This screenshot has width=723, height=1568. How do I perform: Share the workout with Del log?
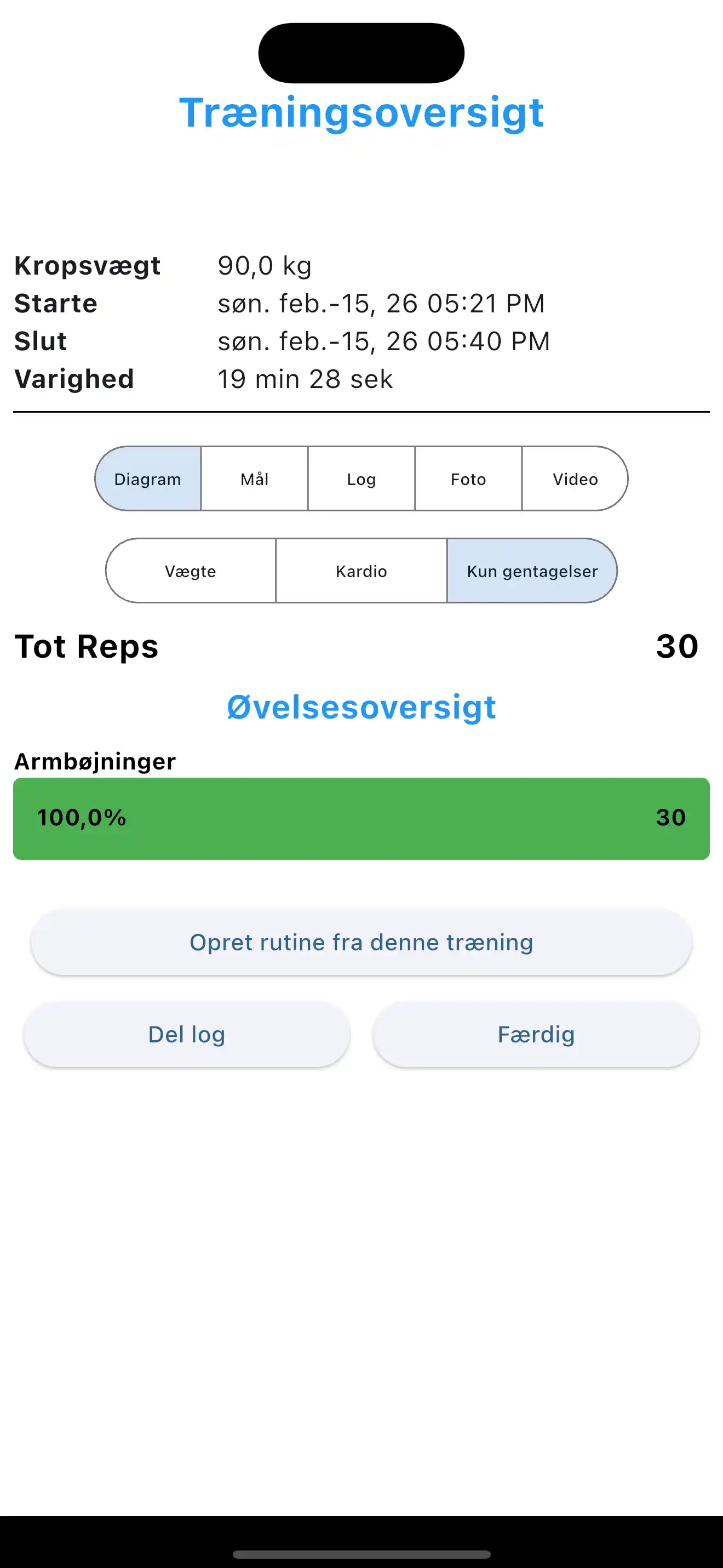[x=186, y=1035]
